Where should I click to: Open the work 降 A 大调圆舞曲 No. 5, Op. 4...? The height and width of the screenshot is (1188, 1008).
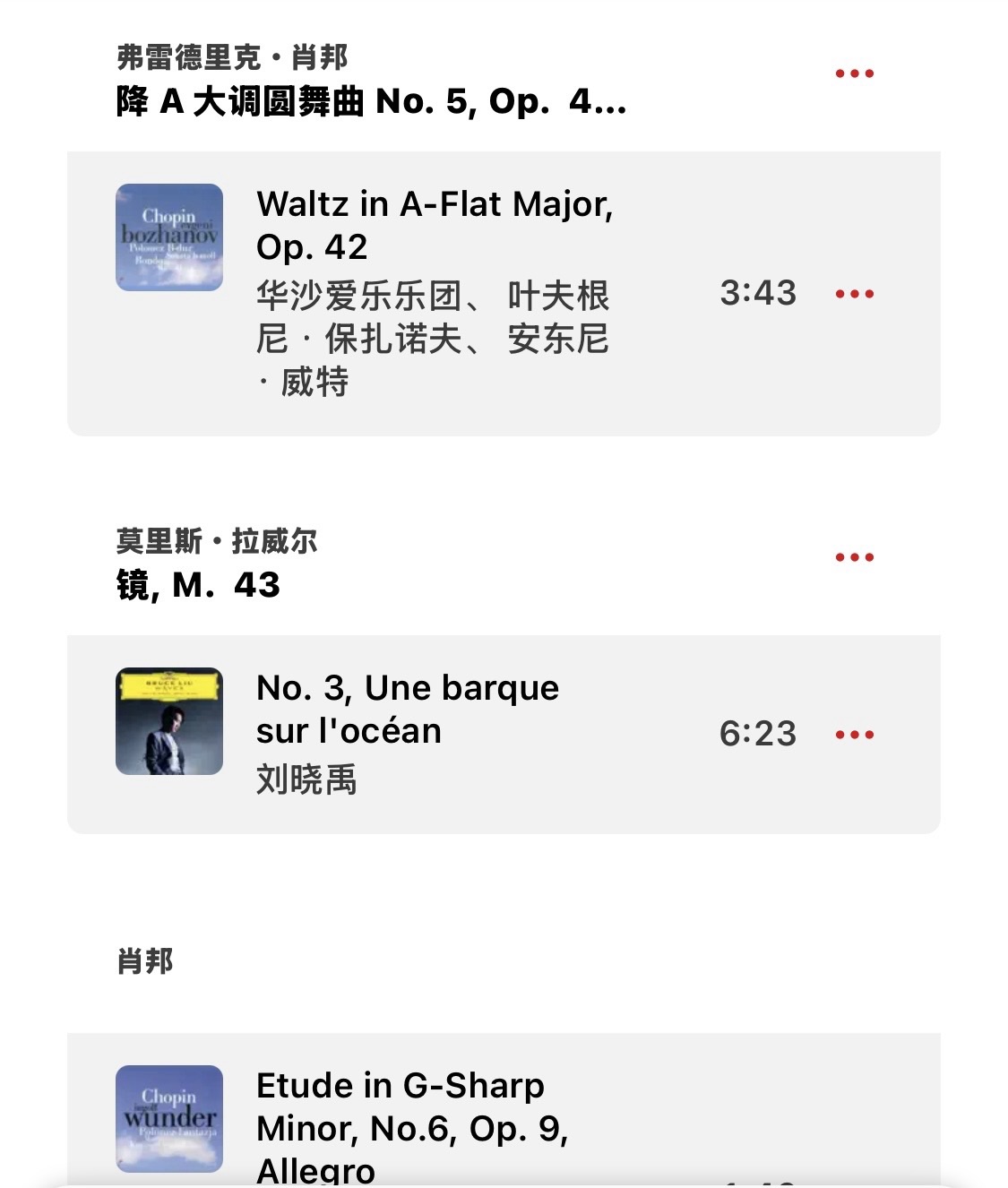tap(371, 101)
